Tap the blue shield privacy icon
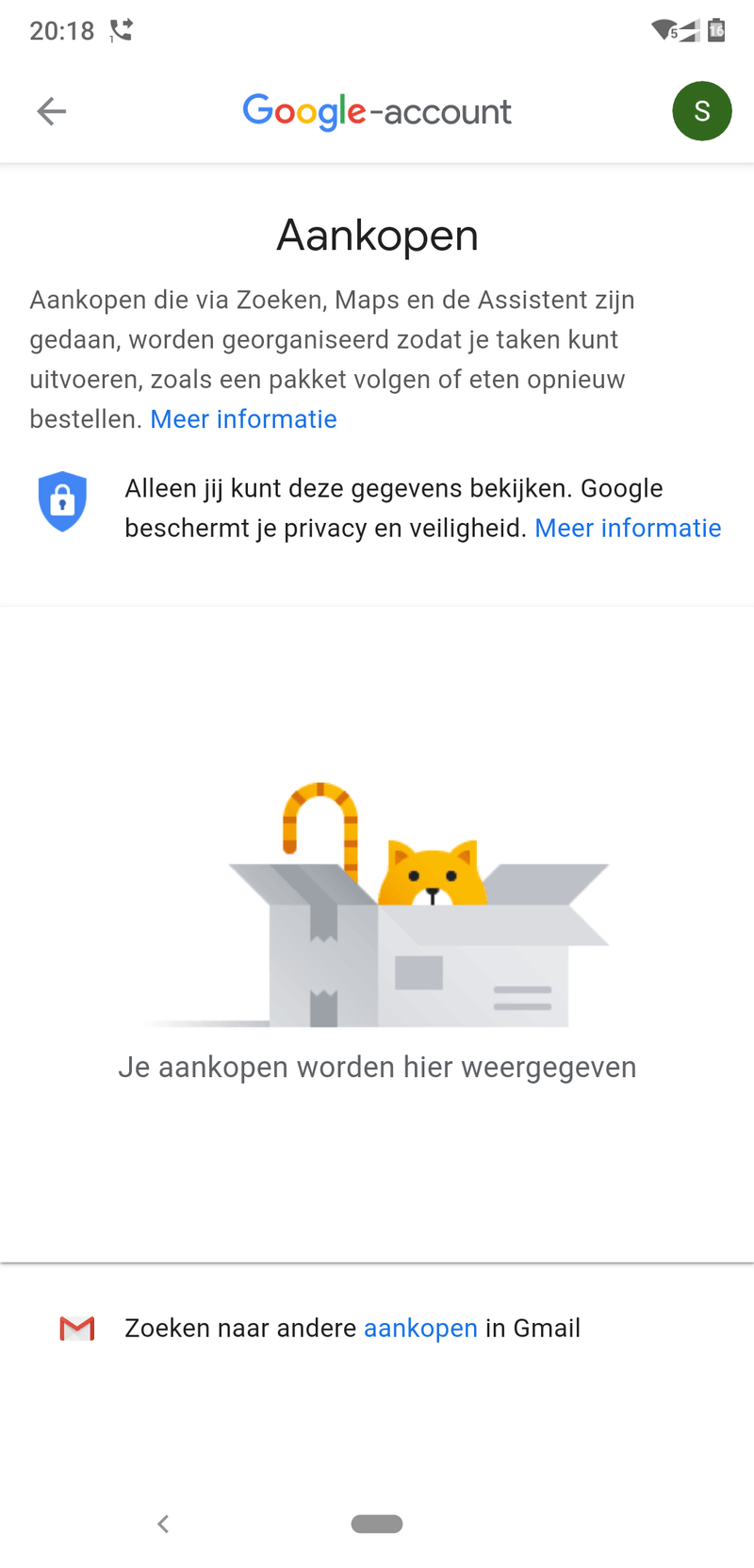Viewport: 754px width, 1568px height. (x=62, y=501)
